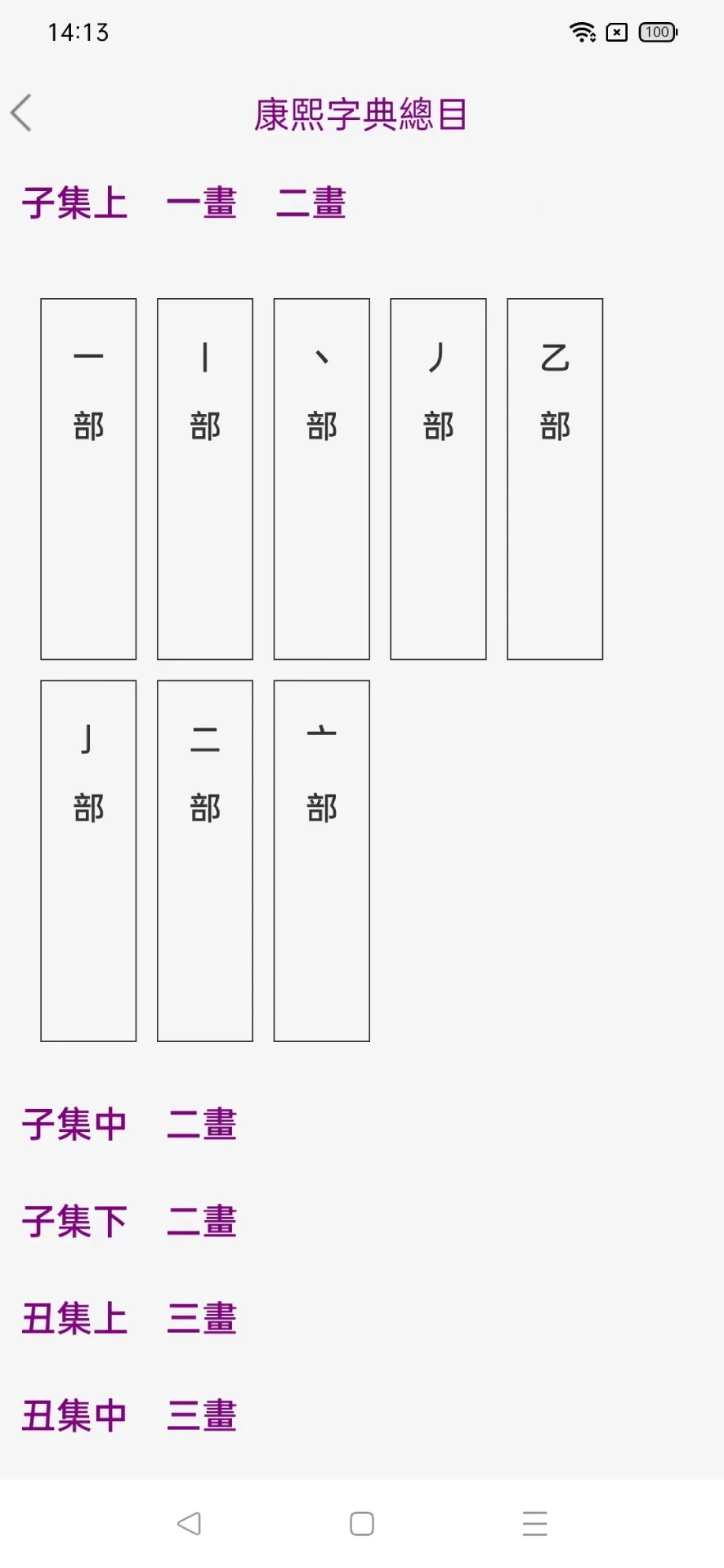Open the 三畫 link beside 丑集上
The height and width of the screenshot is (1568, 724).
[201, 1318]
